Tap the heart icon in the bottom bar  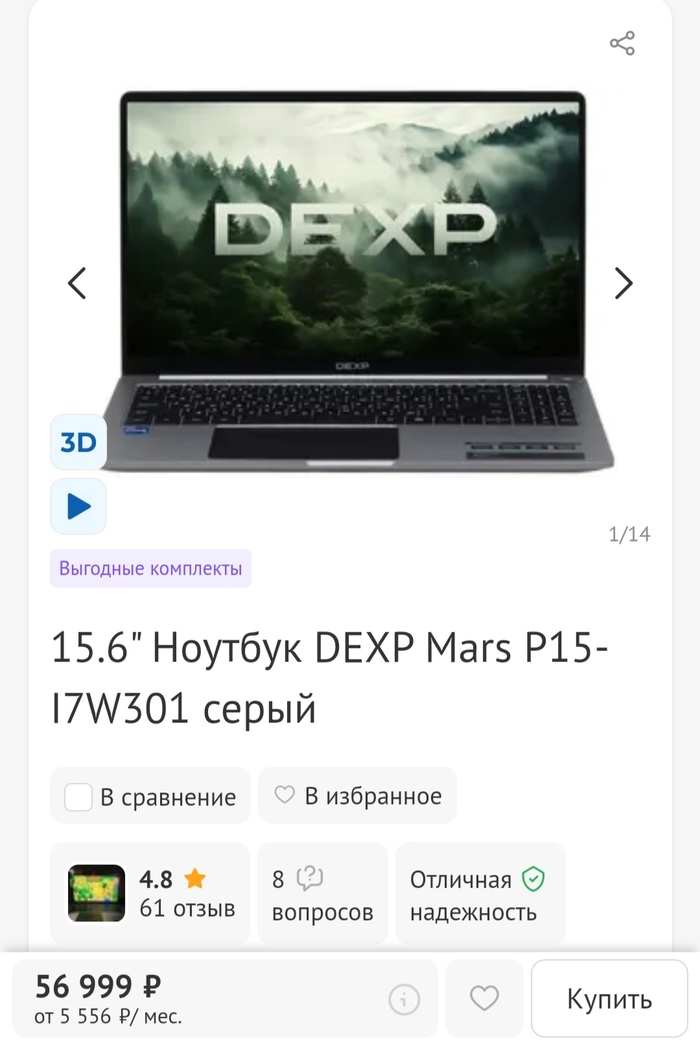click(x=484, y=998)
